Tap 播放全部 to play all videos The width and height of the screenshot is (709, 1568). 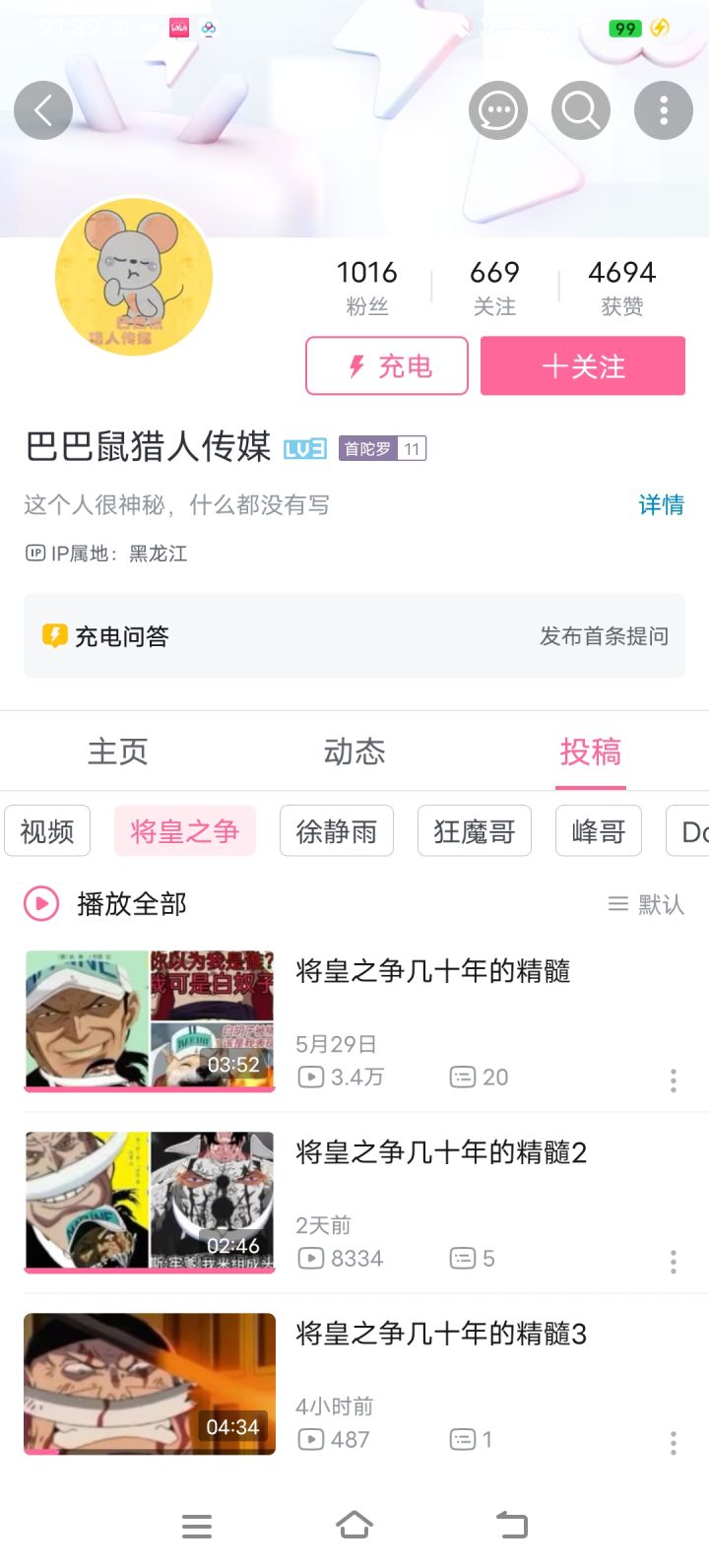tap(105, 903)
